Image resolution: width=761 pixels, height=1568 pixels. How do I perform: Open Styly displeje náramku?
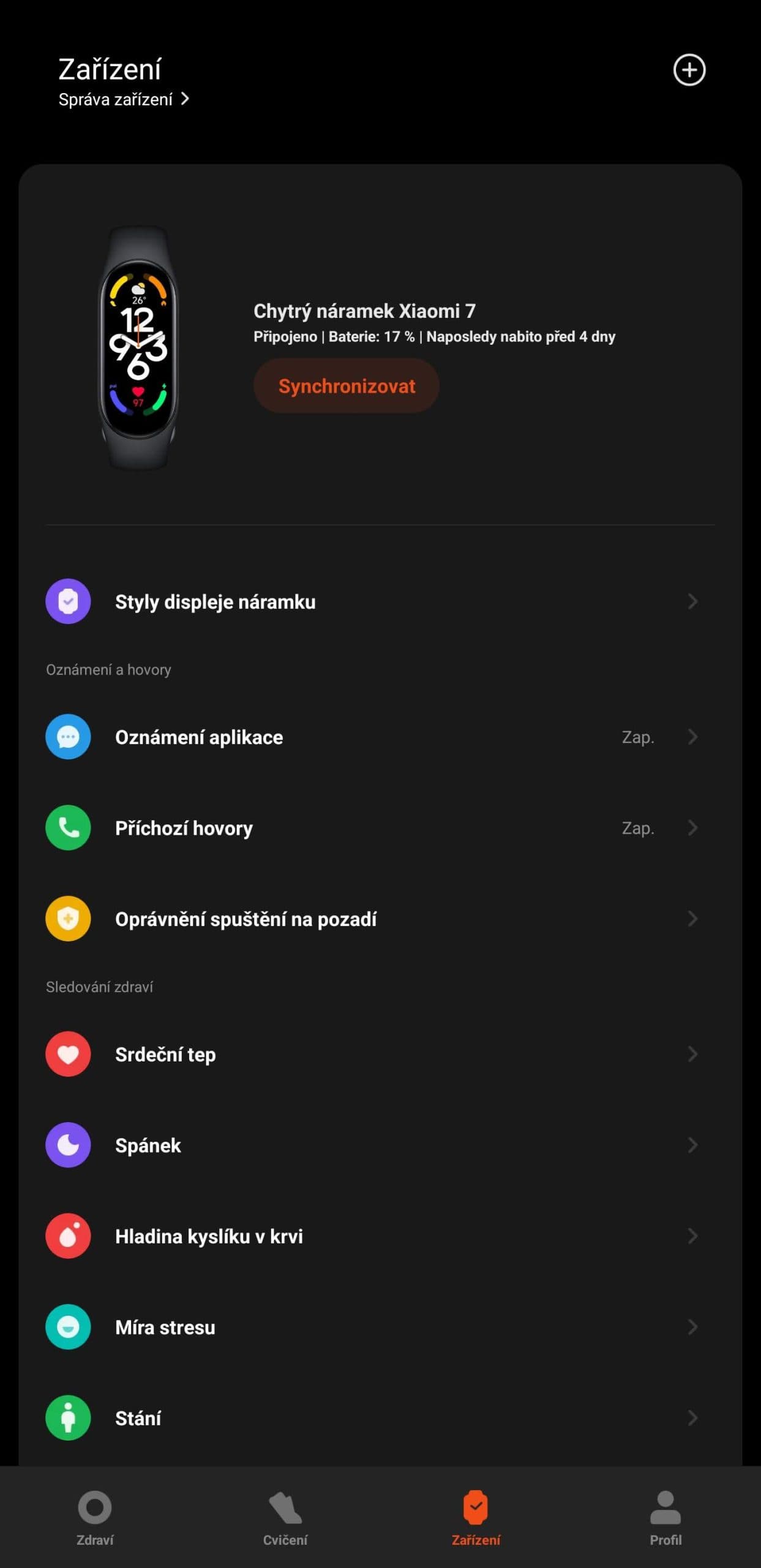(x=380, y=601)
